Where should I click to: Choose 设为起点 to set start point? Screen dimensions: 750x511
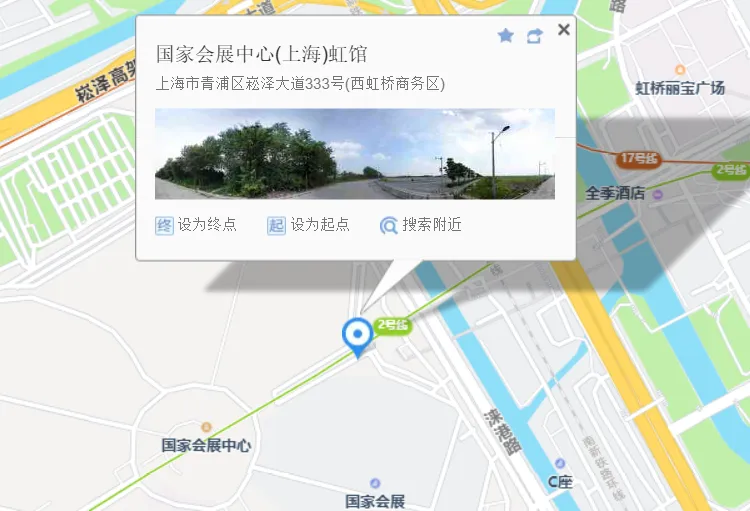(x=309, y=224)
